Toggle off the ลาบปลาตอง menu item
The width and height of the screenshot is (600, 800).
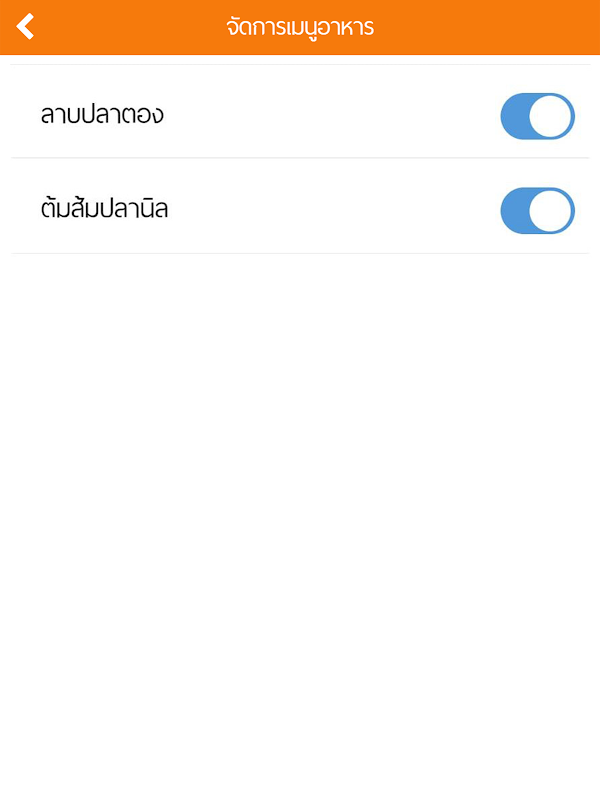(x=537, y=116)
